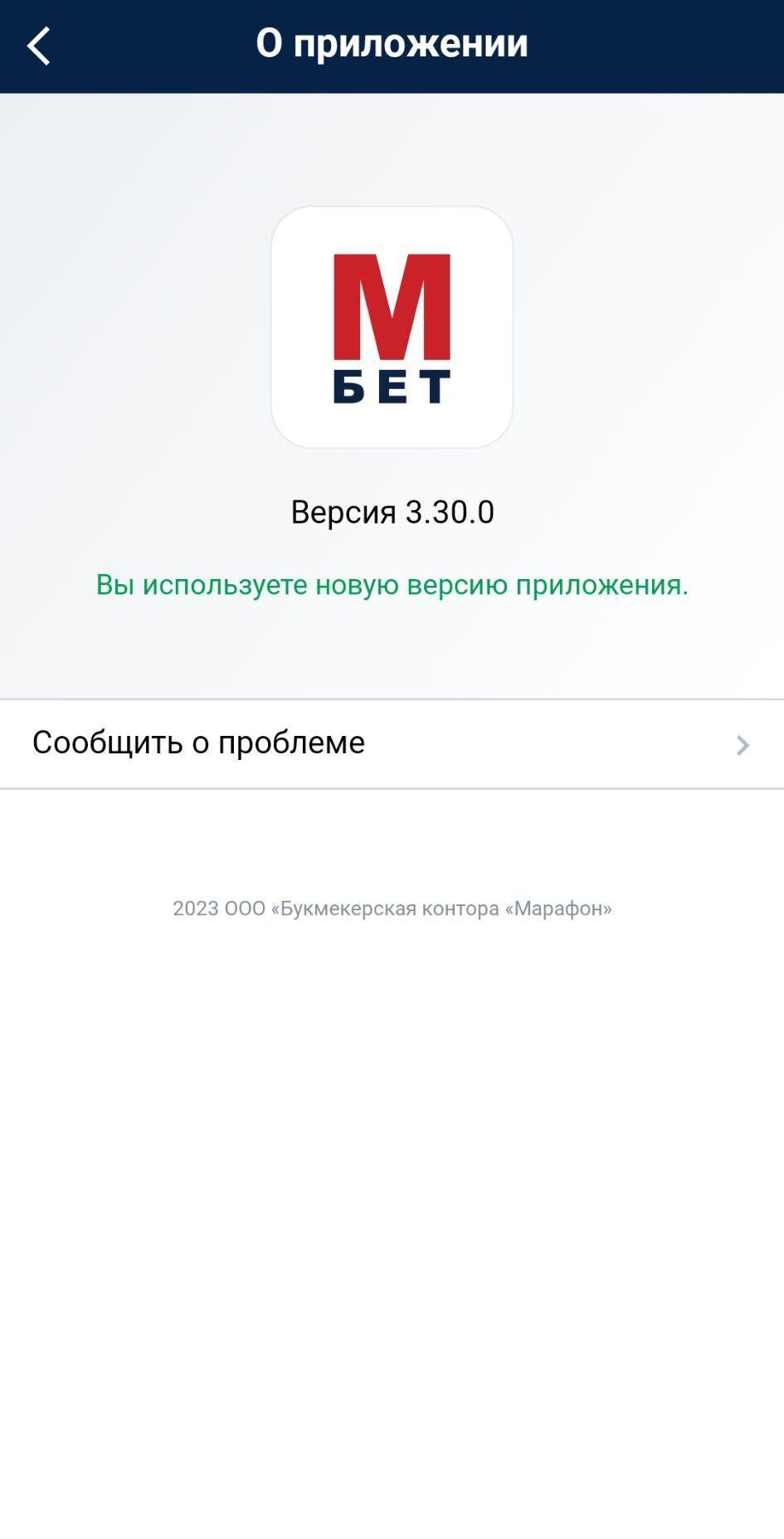Click the copyright line mentioning Марафон
The height and width of the screenshot is (1539, 784).
point(392,908)
